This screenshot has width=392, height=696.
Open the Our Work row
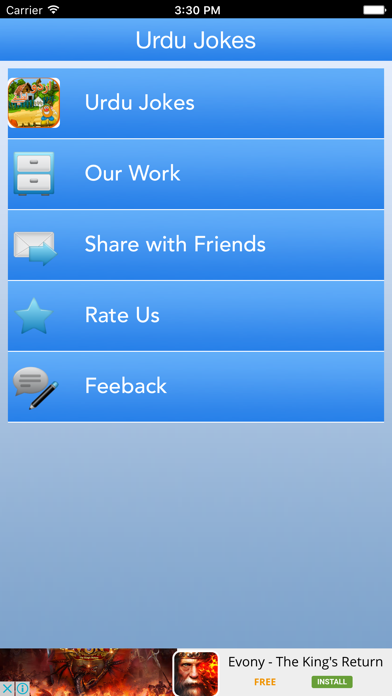coord(196,174)
